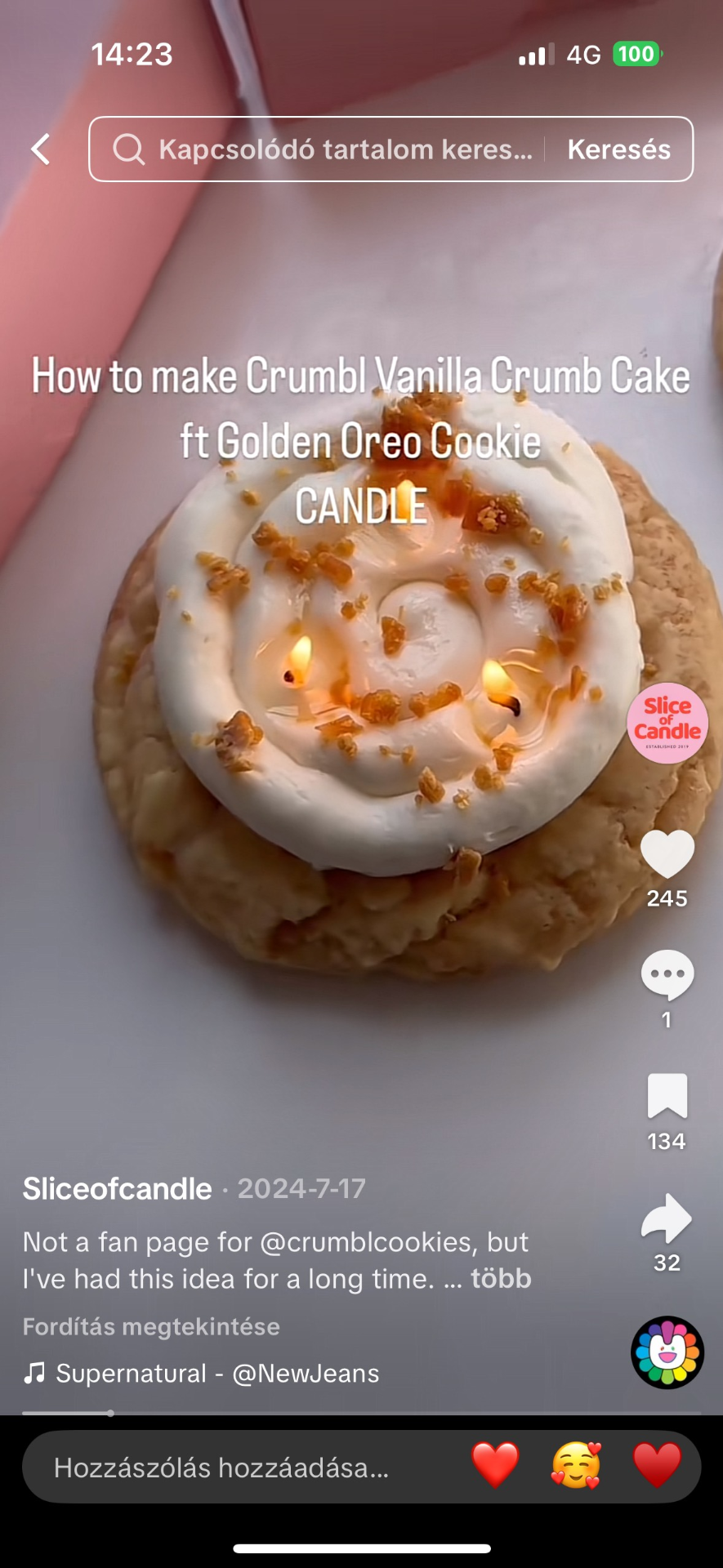This screenshot has width=723, height=1568.
Task: View translation via Fordítás megtekintése
Action: point(151,1326)
